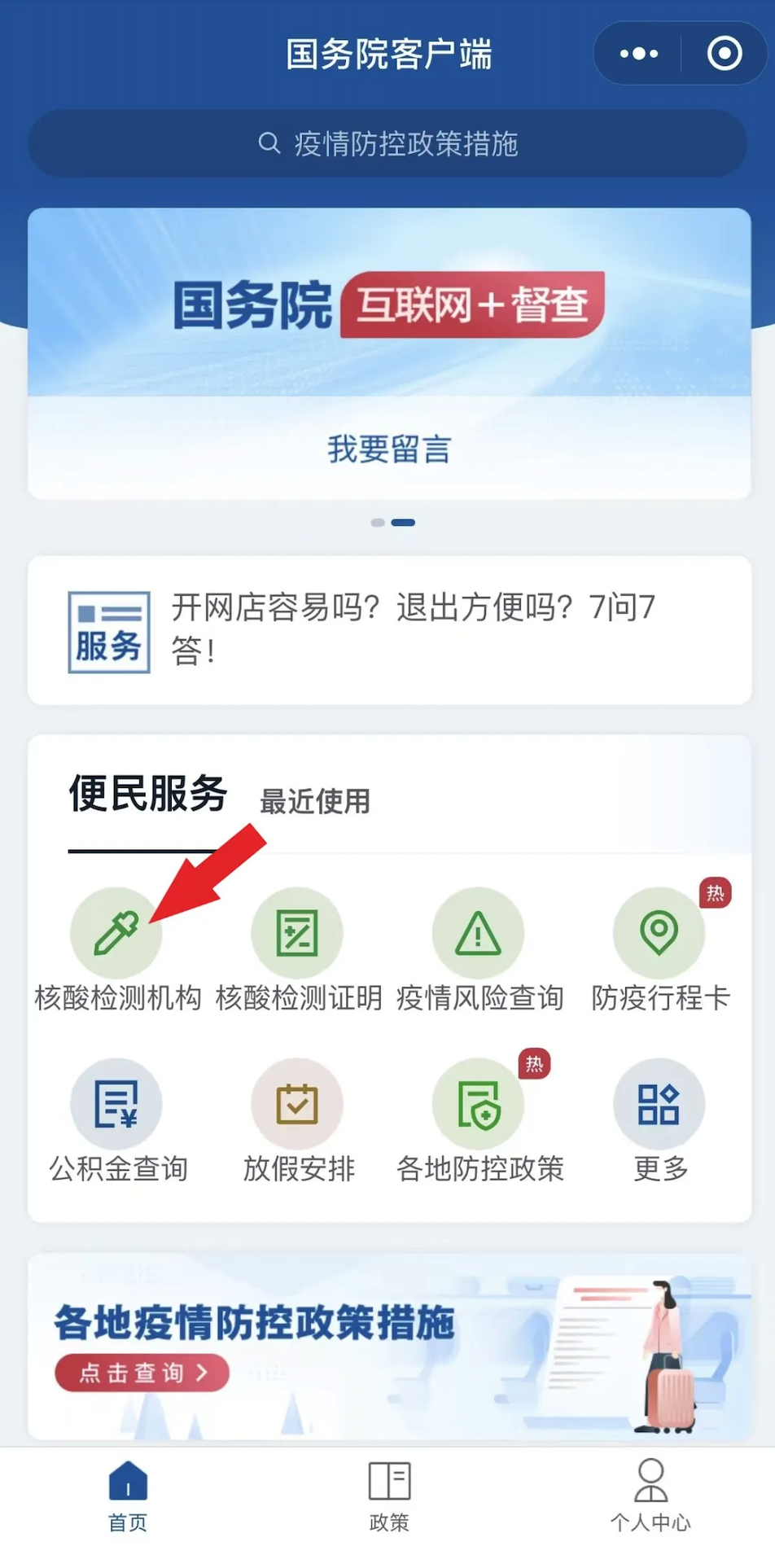Open 疫情风险查询 service

pyautogui.click(x=479, y=950)
